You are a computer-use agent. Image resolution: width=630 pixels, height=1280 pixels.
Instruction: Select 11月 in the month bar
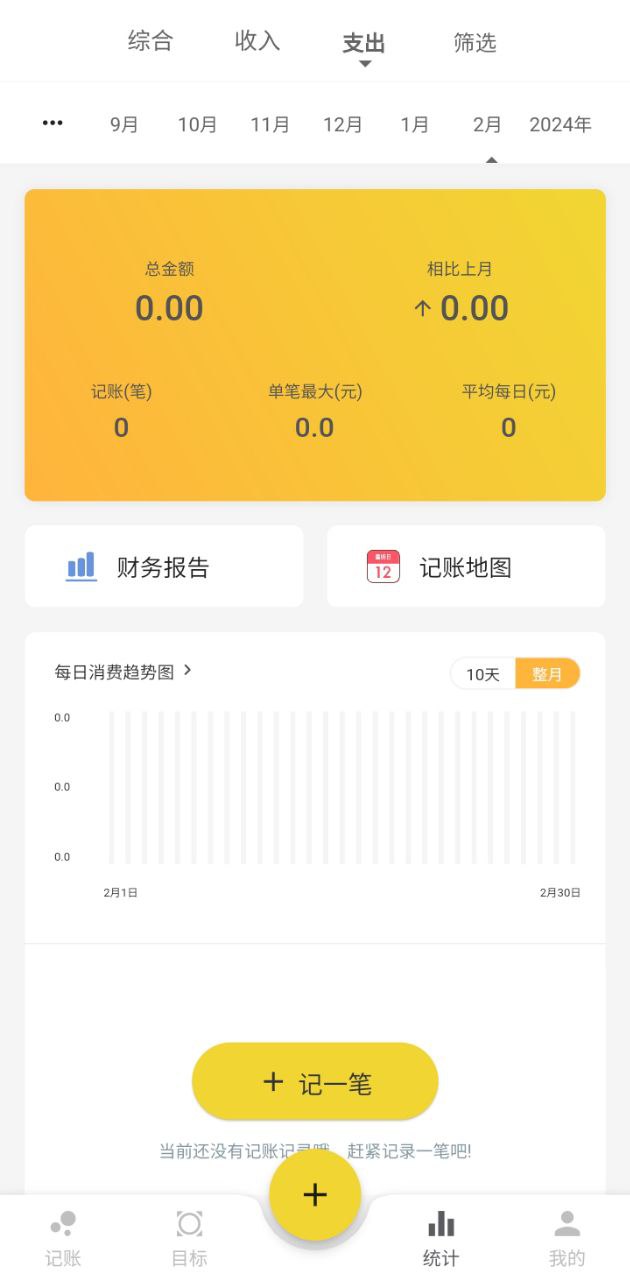click(x=270, y=124)
